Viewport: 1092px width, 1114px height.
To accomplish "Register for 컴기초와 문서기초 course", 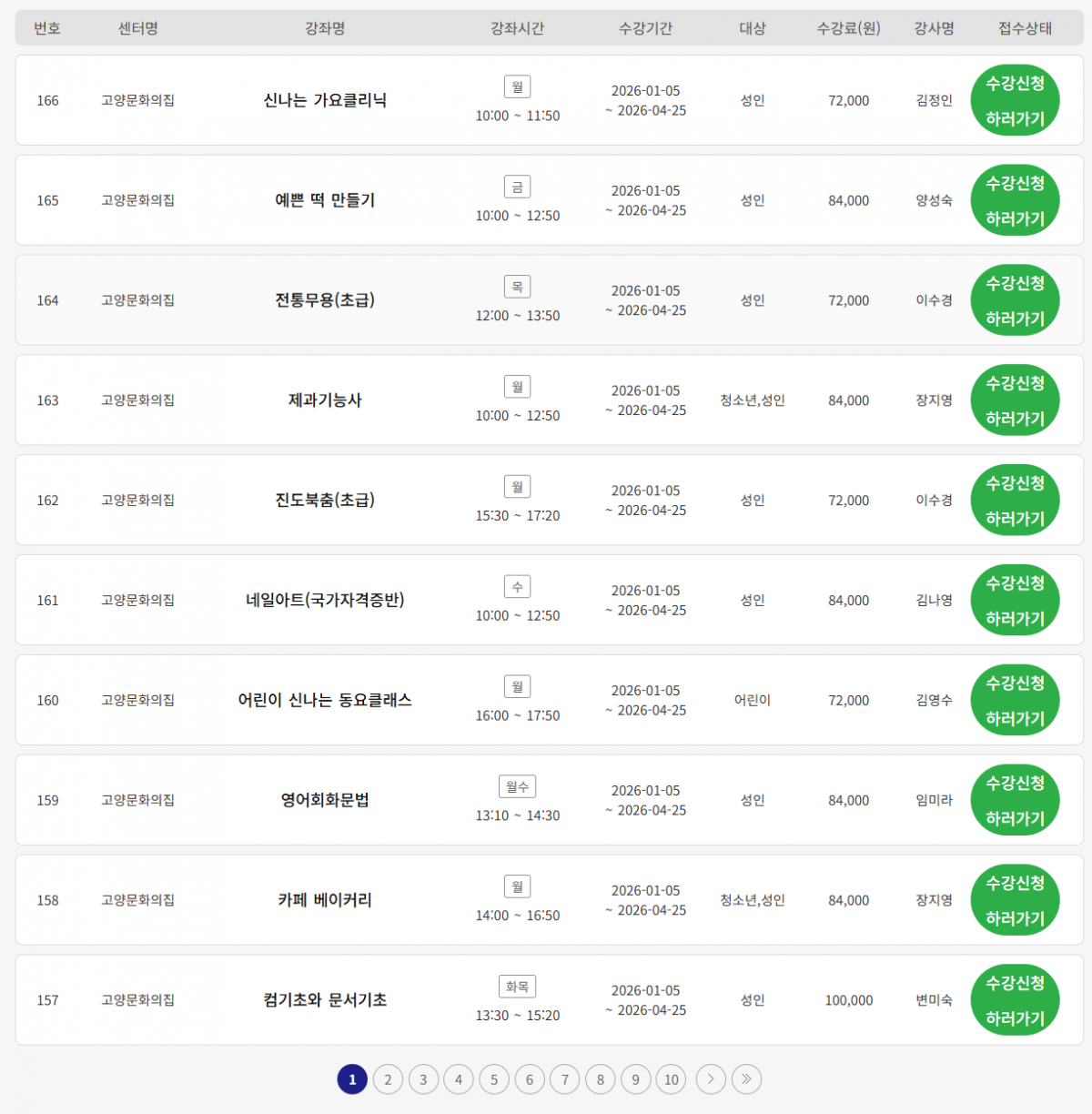I will (1015, 1000).
